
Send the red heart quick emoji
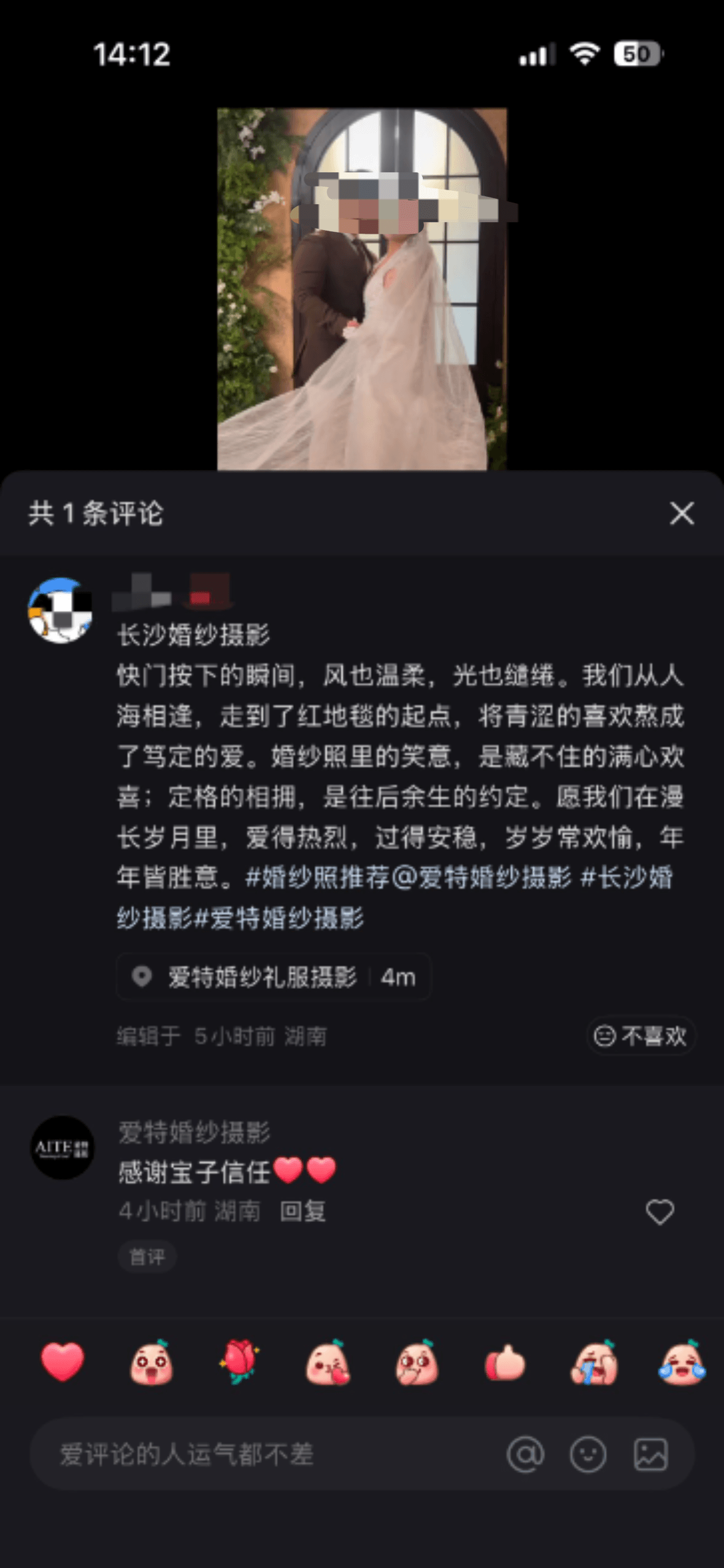click(62, 1362)
